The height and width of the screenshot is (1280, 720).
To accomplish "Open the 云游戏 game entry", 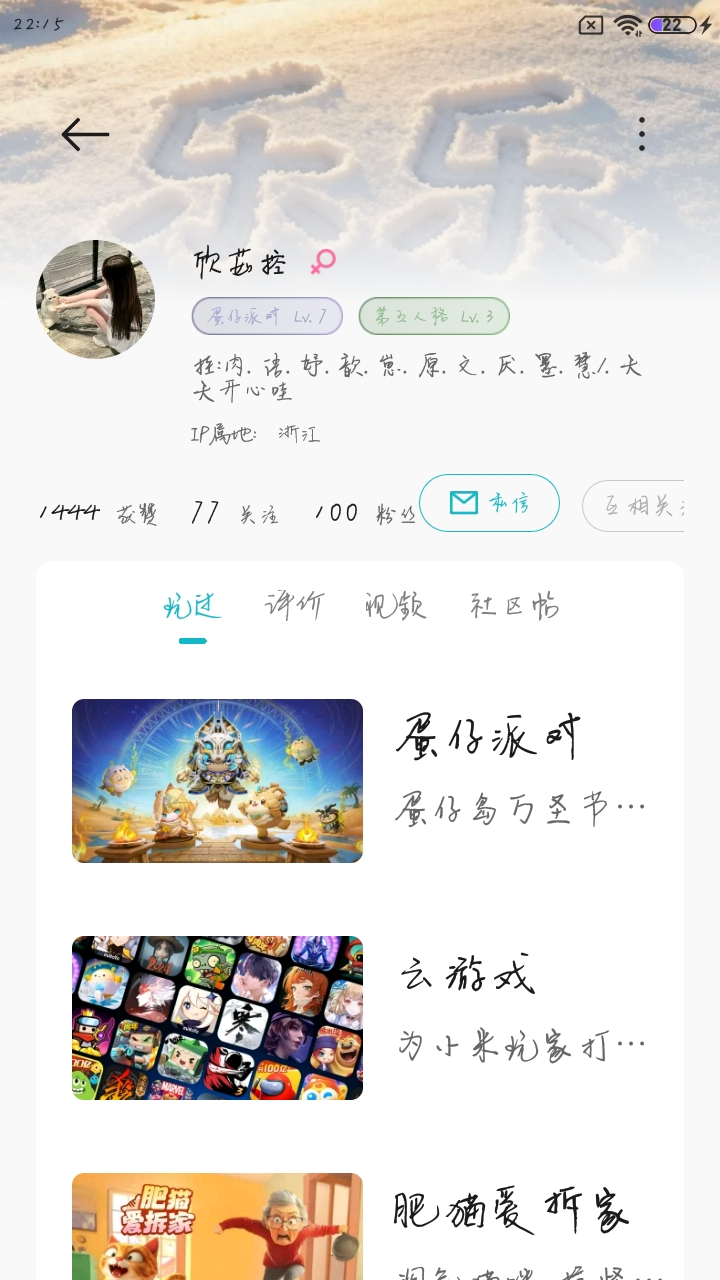I will [x=360, y=1017].
